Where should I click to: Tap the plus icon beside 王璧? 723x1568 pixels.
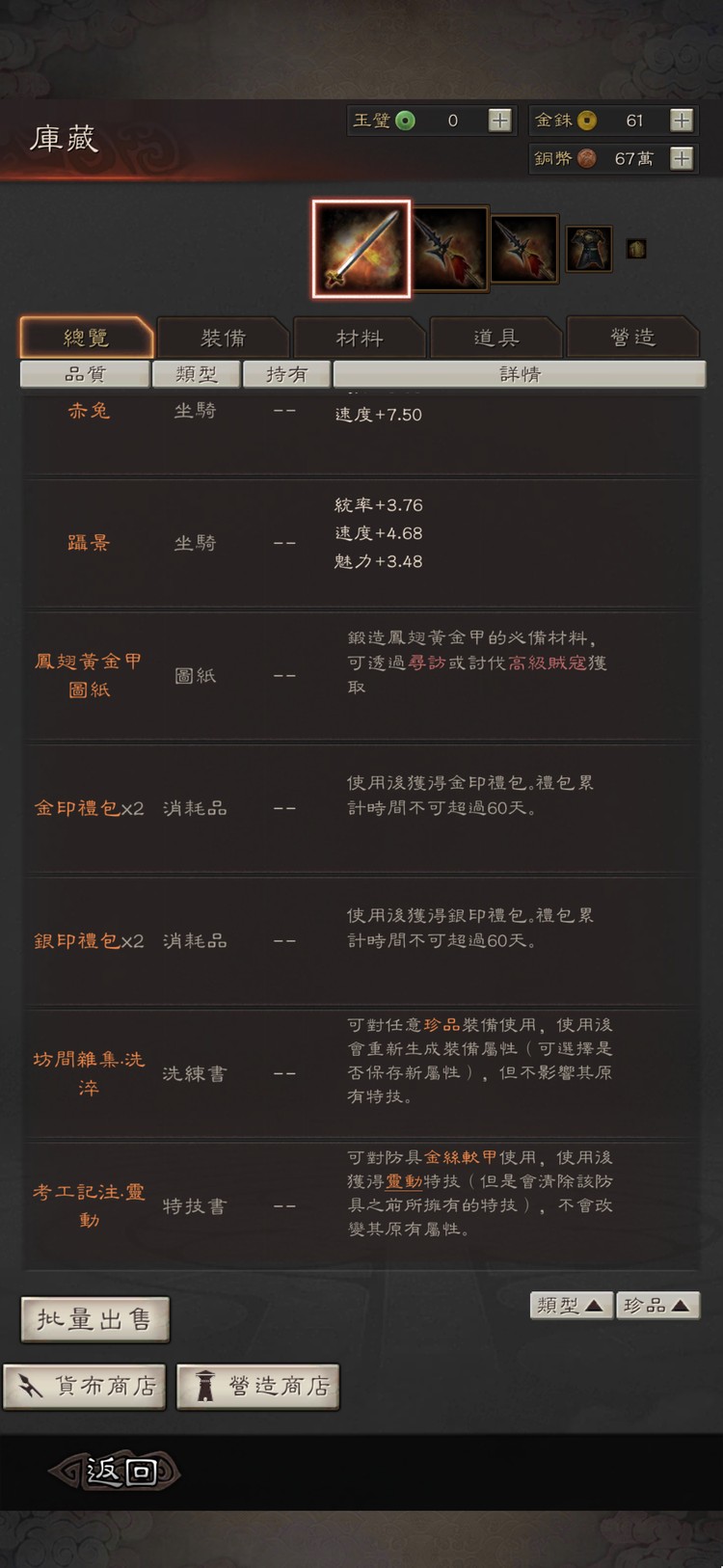click(x=500, y=120)
